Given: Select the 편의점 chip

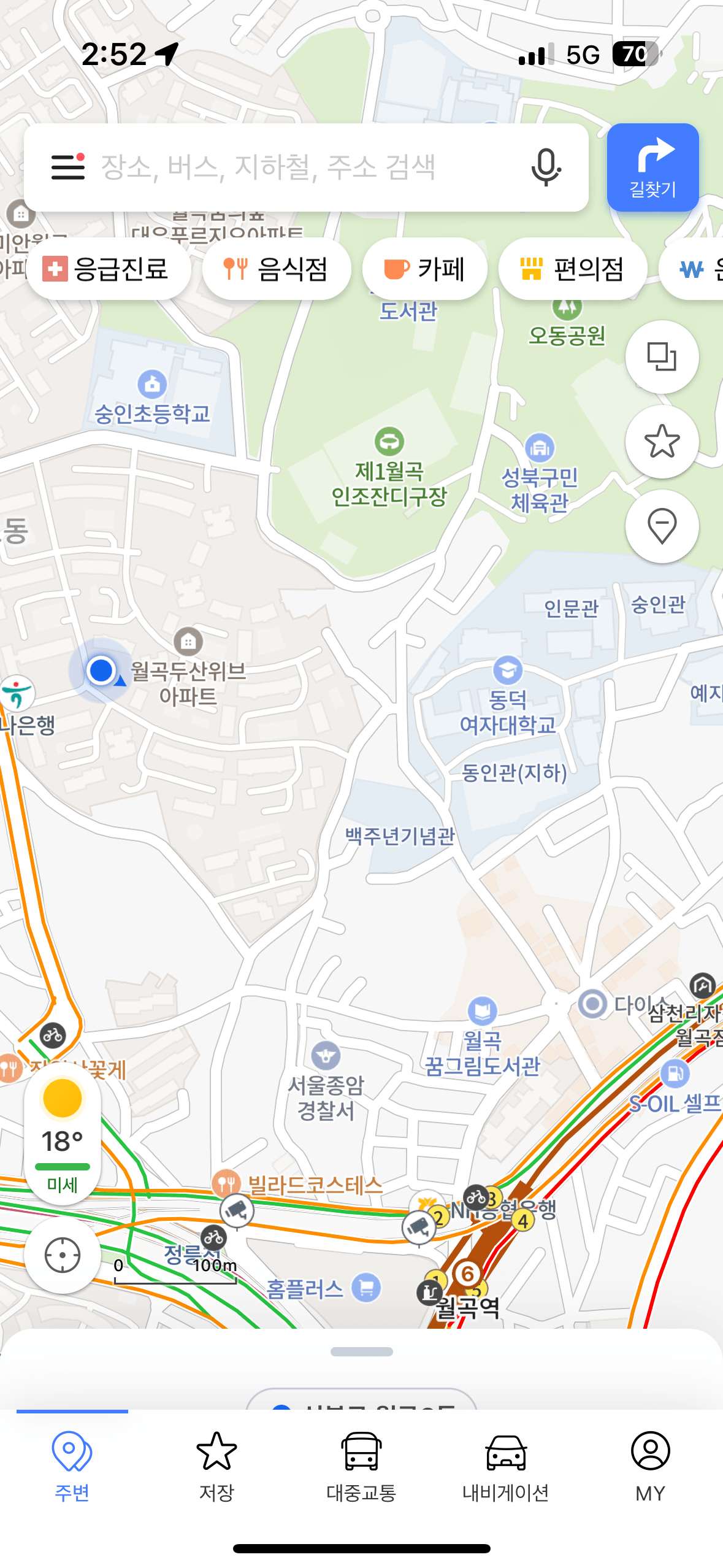Looking at the screenshot, I should tap(572, 269).
